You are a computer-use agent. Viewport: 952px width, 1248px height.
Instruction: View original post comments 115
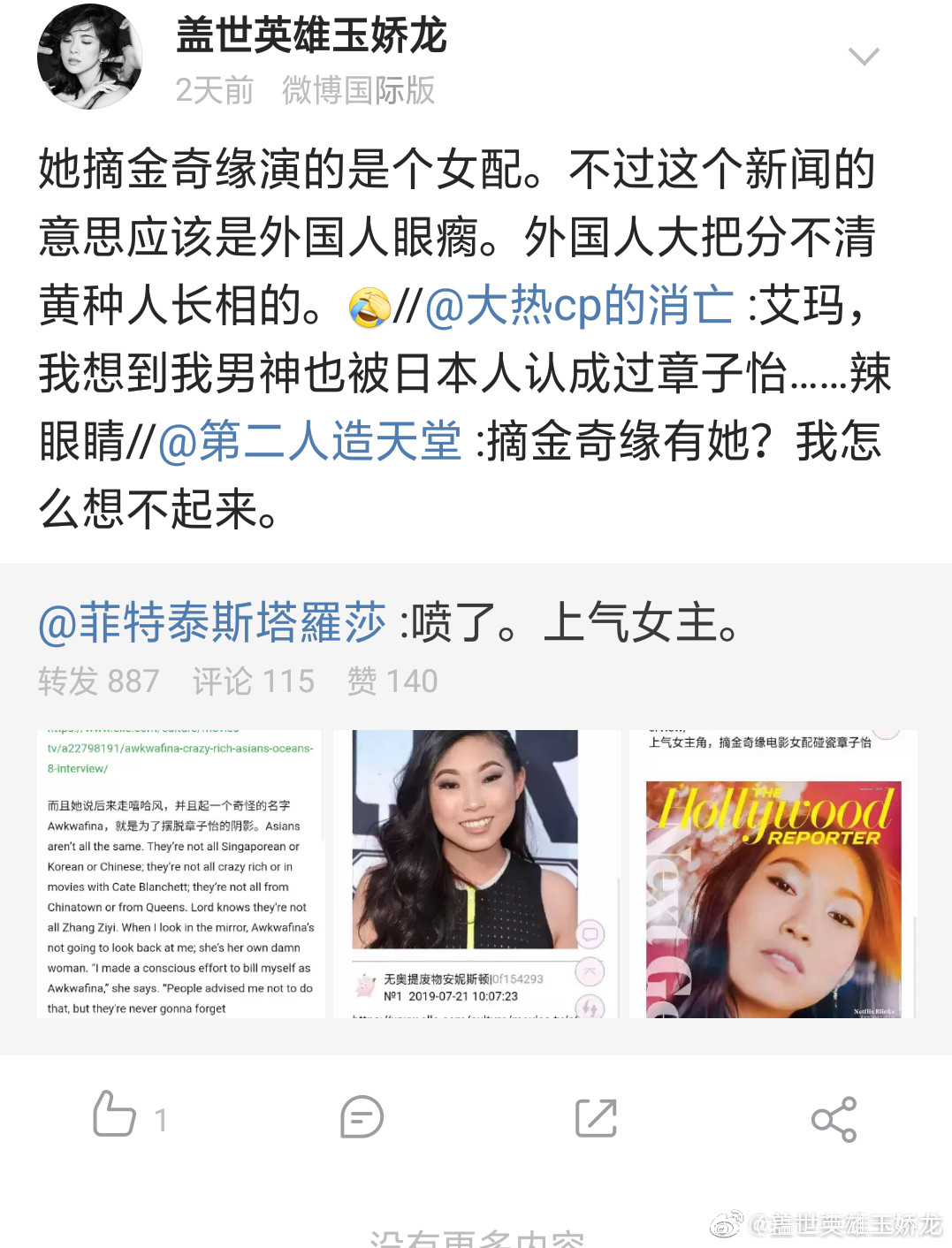[254, 681]
